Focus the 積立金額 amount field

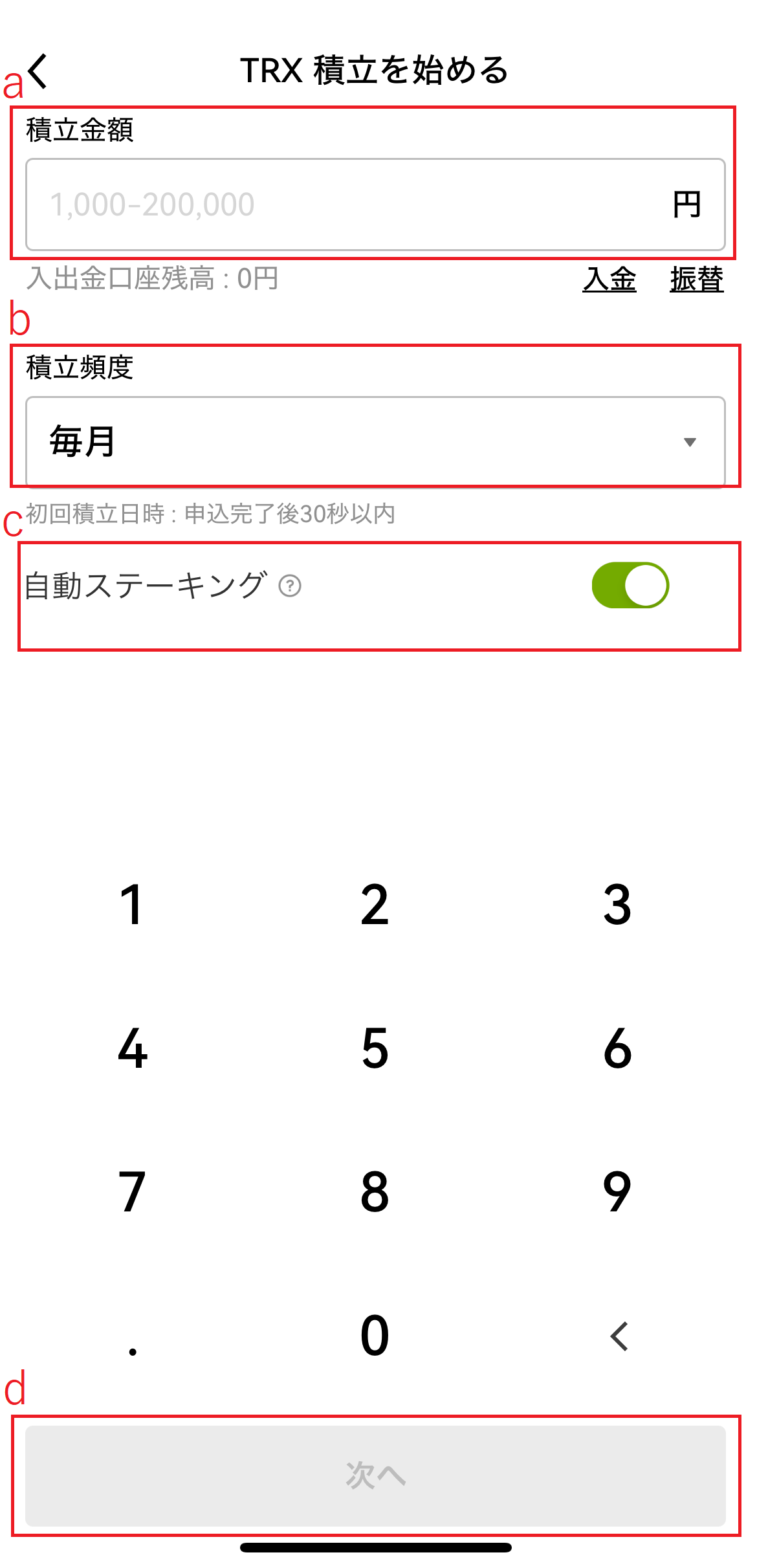tap(375, 204)
